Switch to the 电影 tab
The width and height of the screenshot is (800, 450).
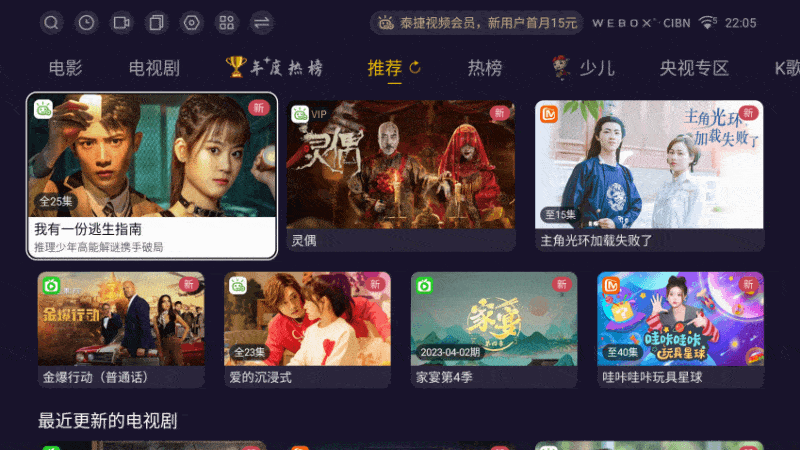(x=65, y=68)
